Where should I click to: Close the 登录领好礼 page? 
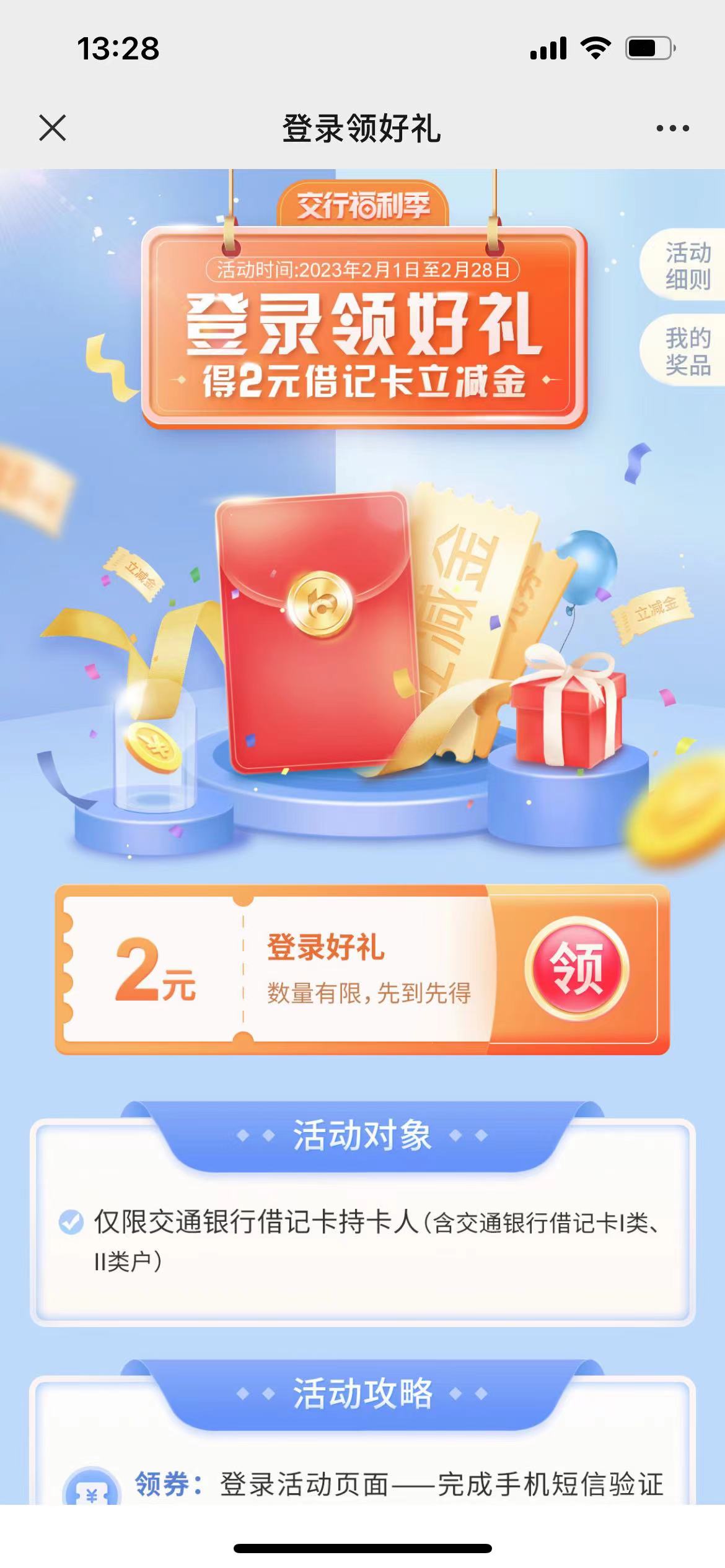coord(52,128)
